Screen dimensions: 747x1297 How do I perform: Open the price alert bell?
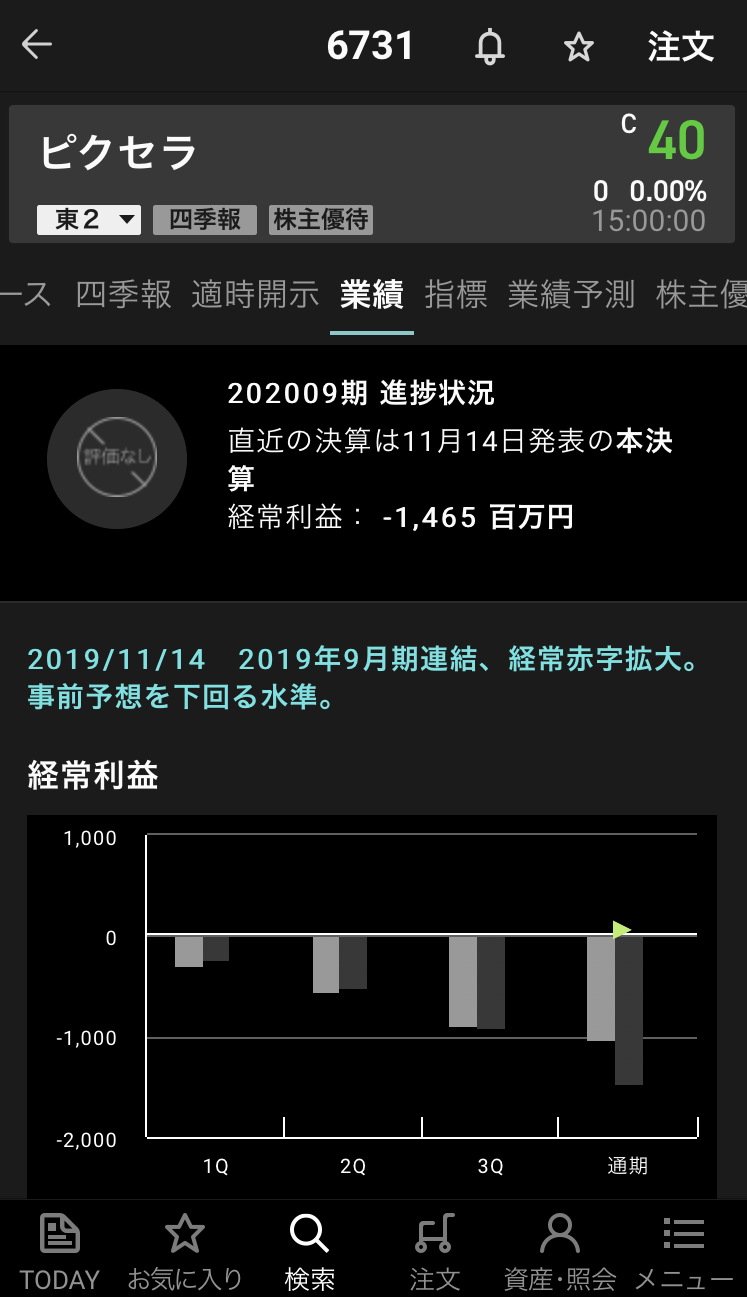coord(489,46)
